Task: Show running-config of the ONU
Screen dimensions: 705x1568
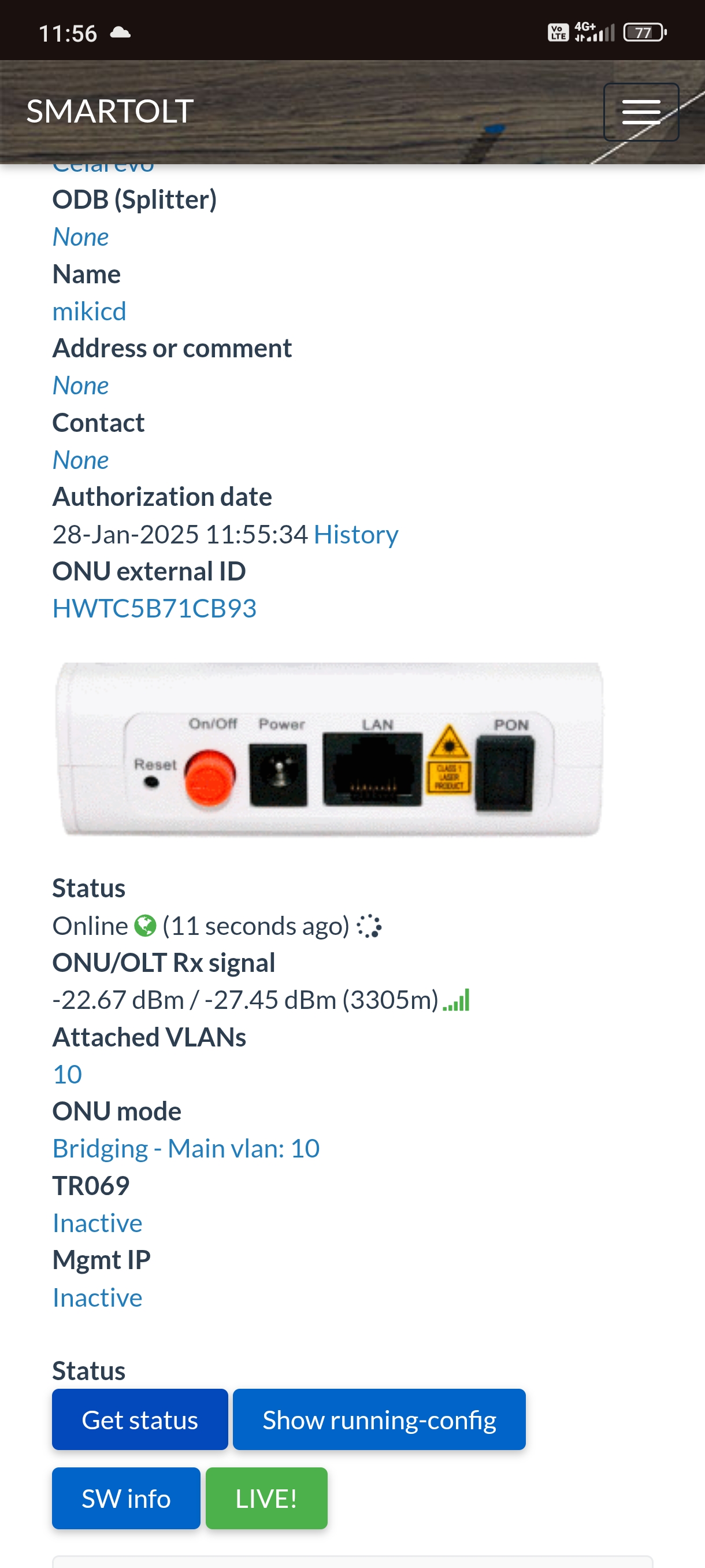Action: (379, 1419)
